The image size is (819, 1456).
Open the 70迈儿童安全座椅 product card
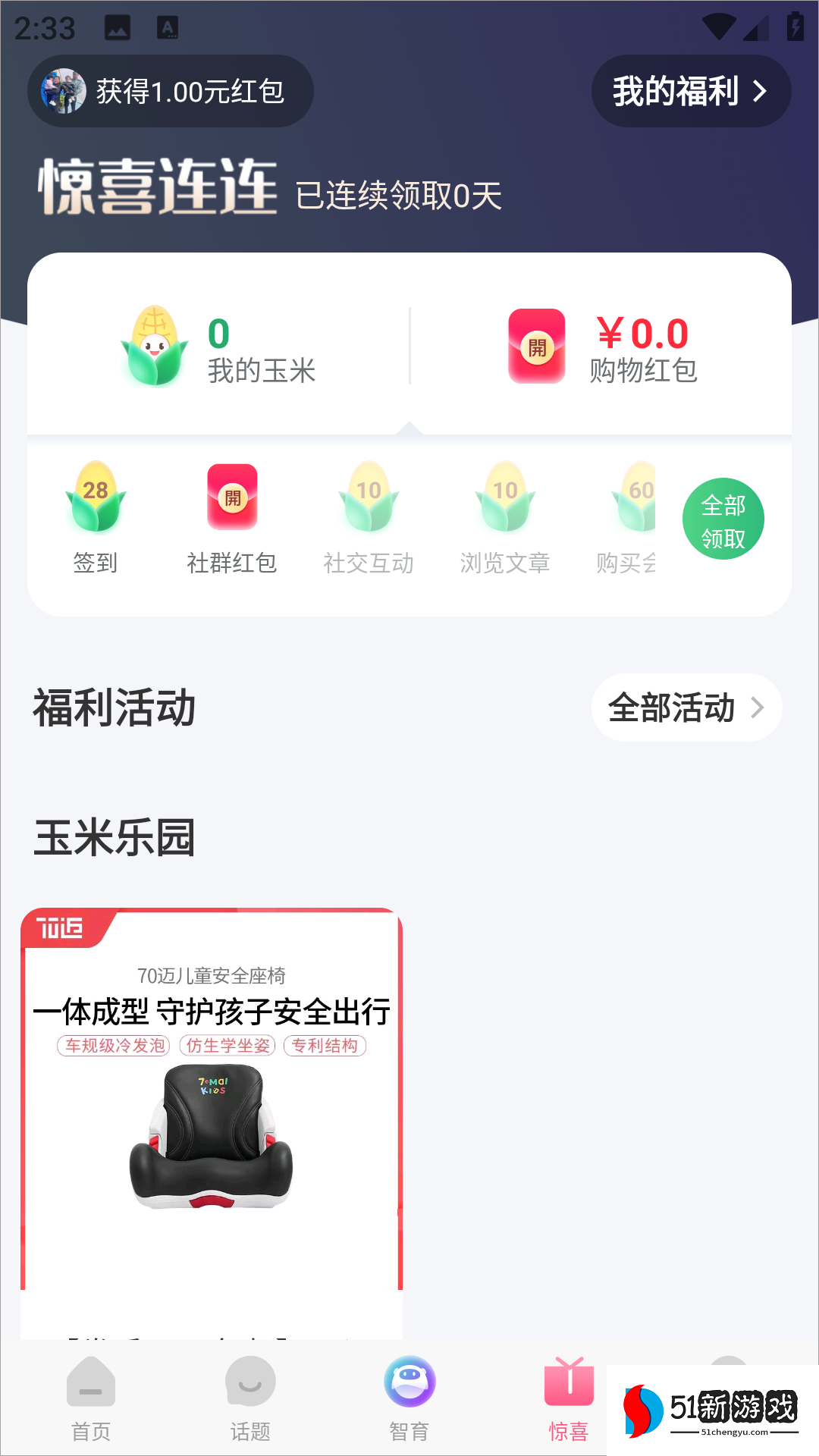click(x=212, y=1100)
